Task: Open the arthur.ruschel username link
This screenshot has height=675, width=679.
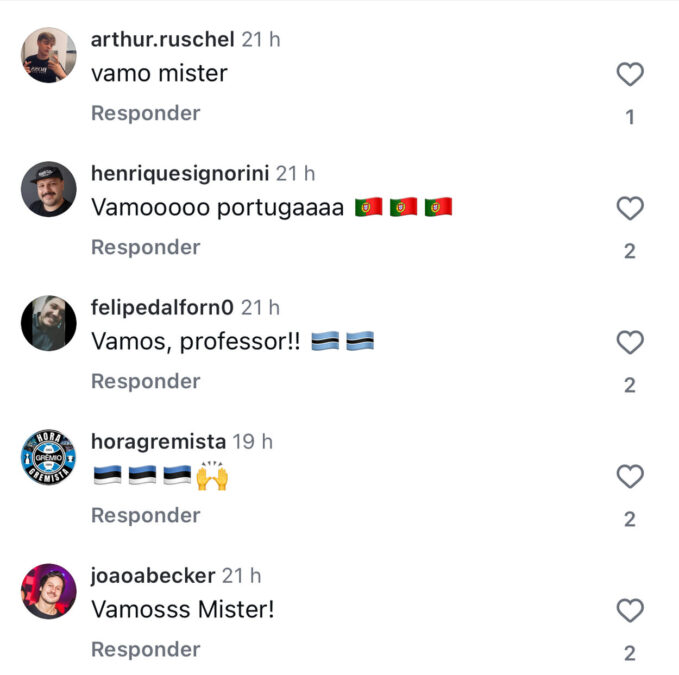Action: [162, 40]
